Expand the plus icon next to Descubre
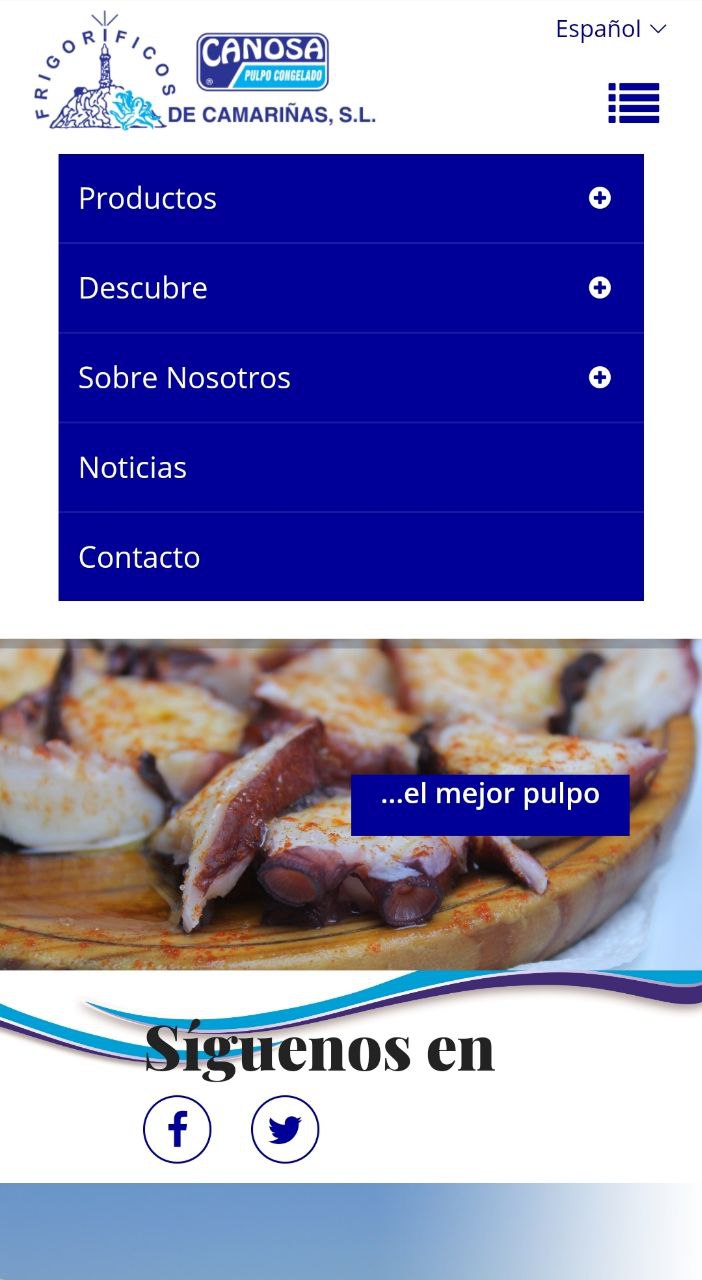 (600, 288)
